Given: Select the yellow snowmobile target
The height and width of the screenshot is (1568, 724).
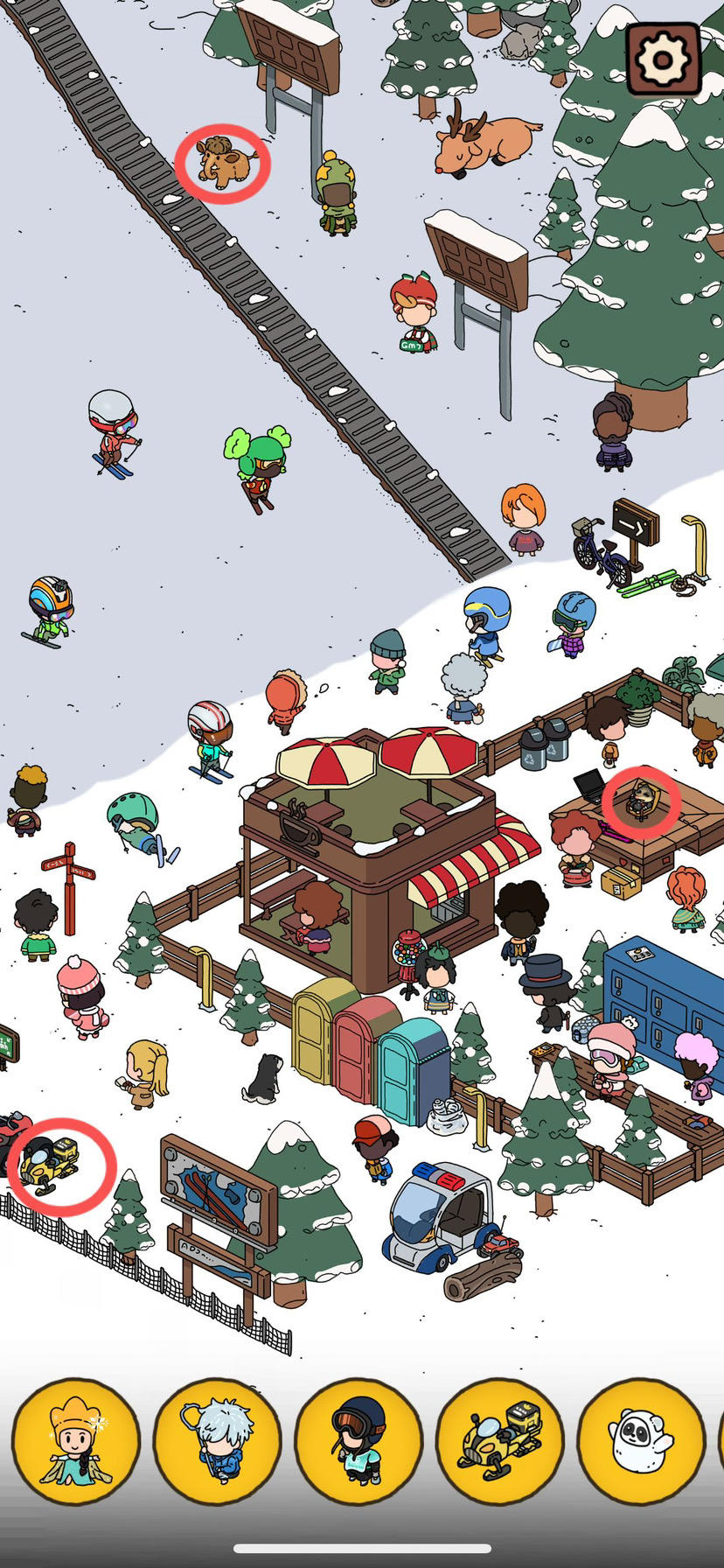Looking at the screenshot, I should coord(500,1441).
